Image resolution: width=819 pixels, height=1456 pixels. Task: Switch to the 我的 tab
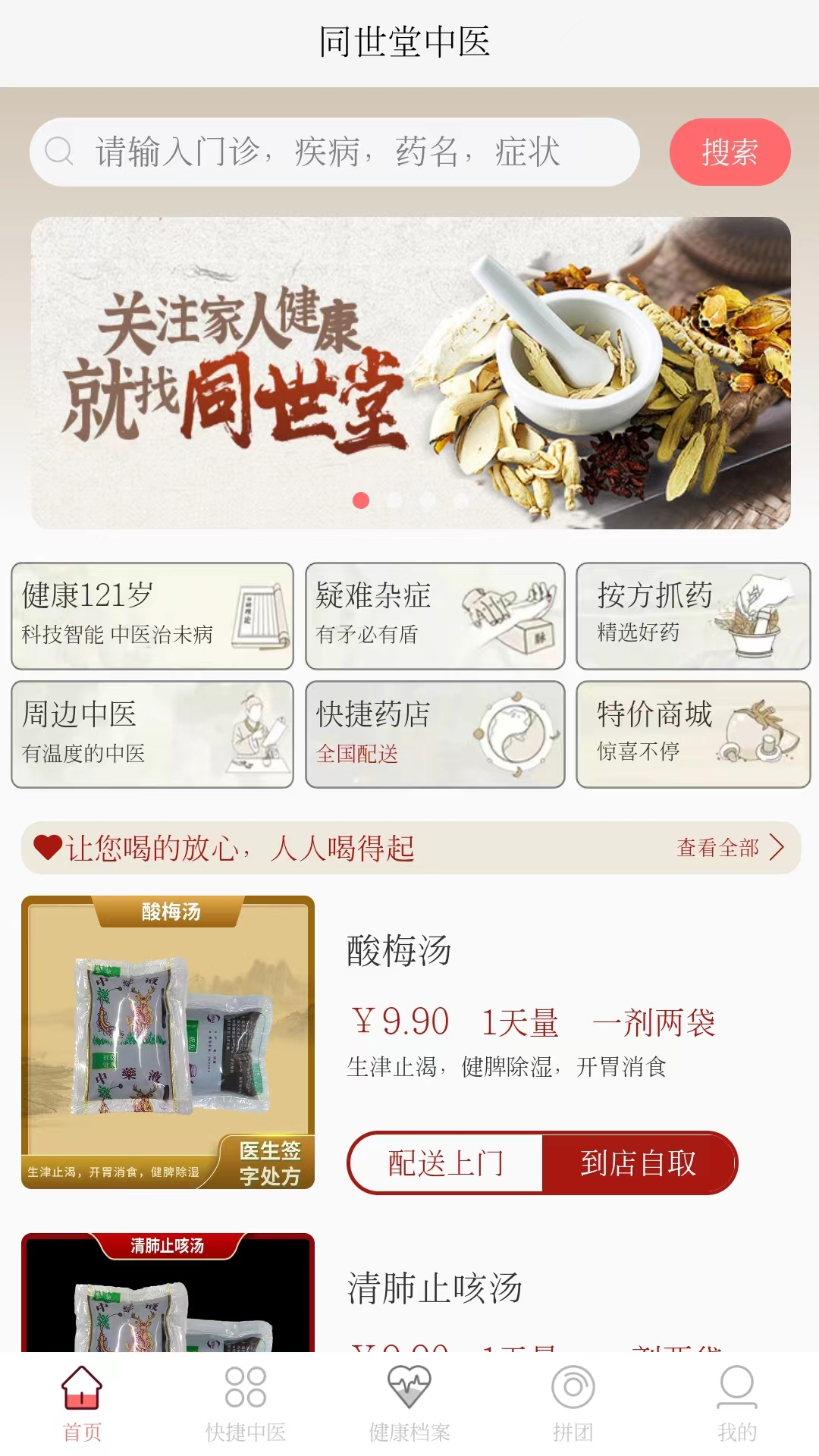[737, 1401]
